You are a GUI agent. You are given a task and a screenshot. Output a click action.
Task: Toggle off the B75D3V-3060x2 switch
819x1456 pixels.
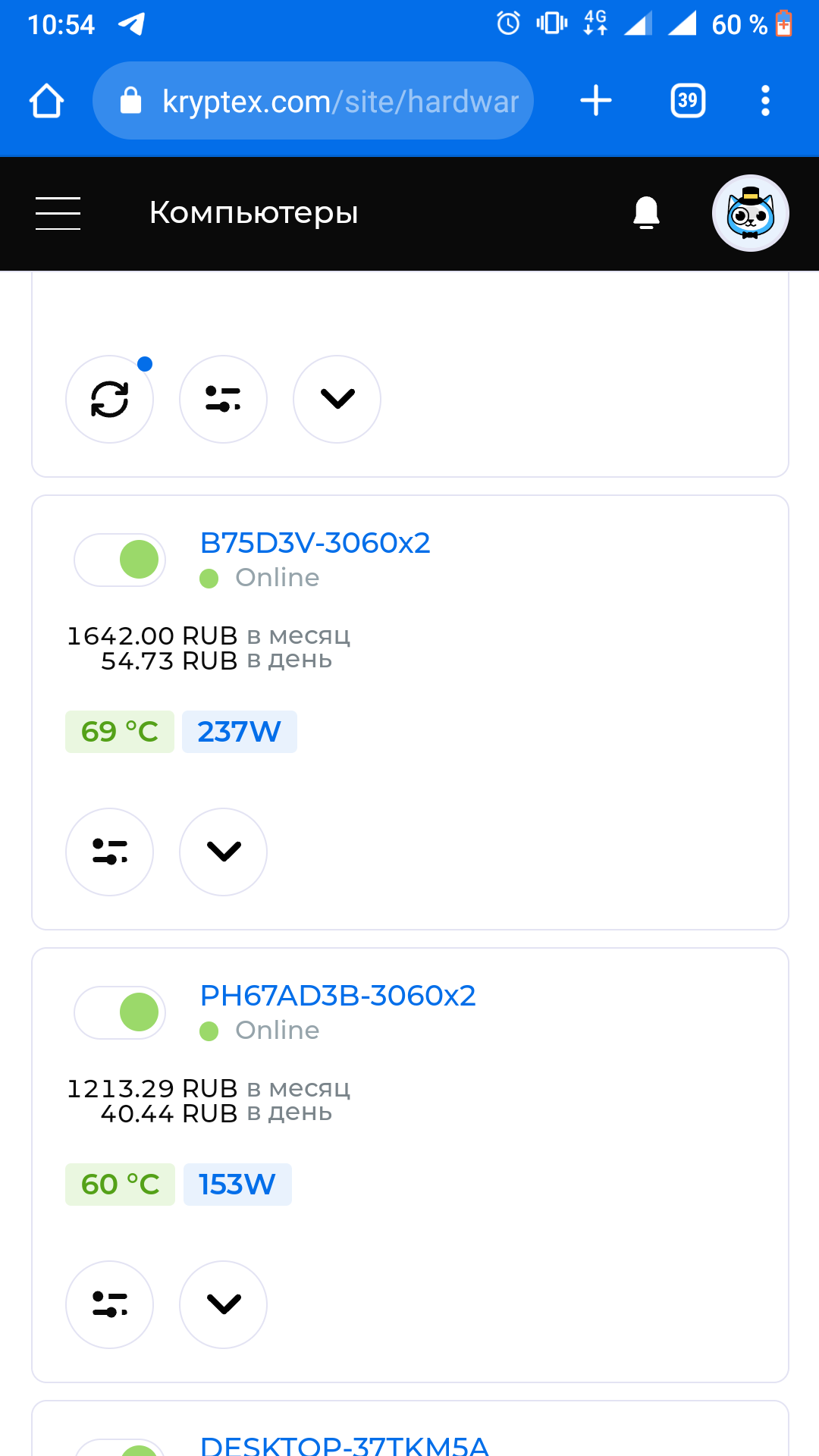tap(120, 560)
